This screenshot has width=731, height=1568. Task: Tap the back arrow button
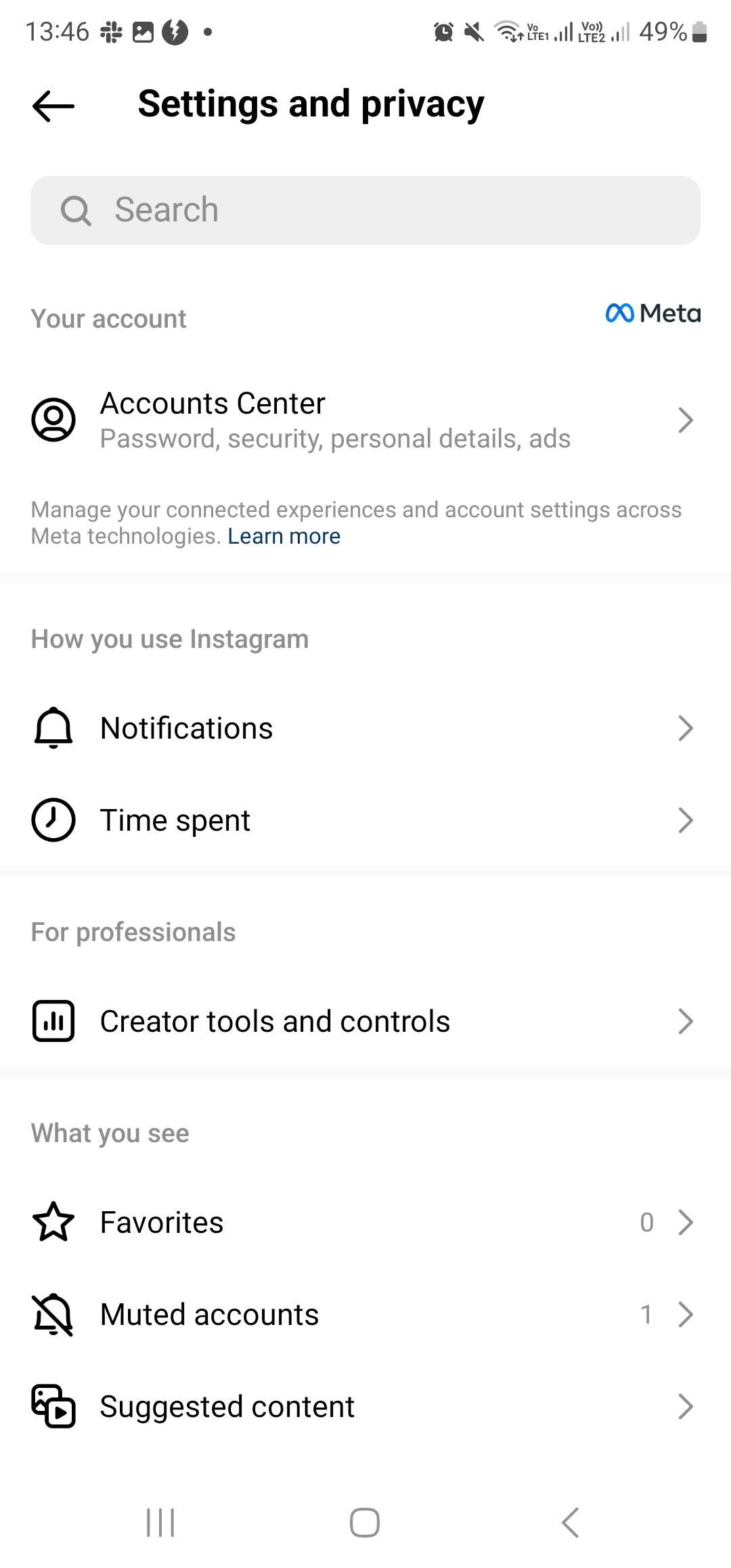[52, 105]
